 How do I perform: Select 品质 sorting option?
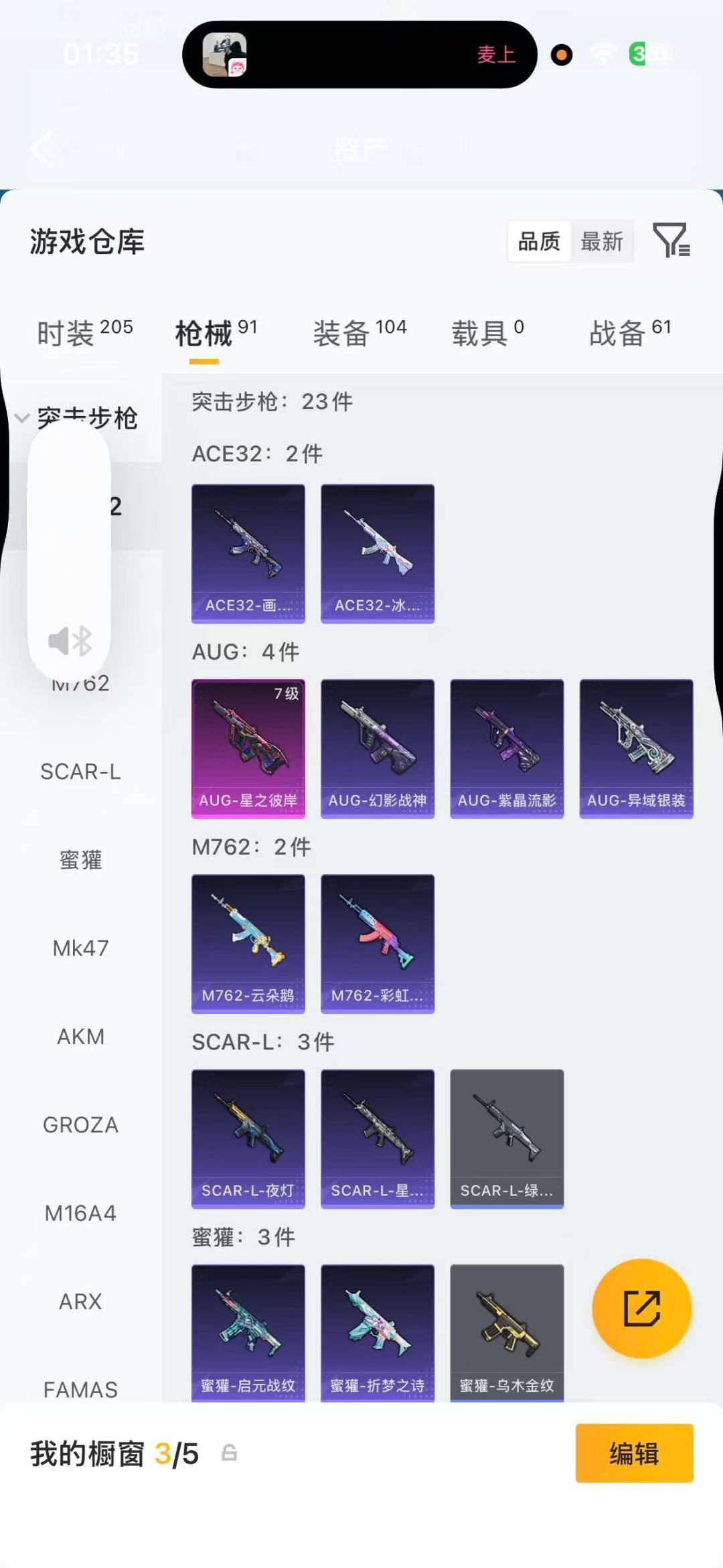(x=538, y=242)
